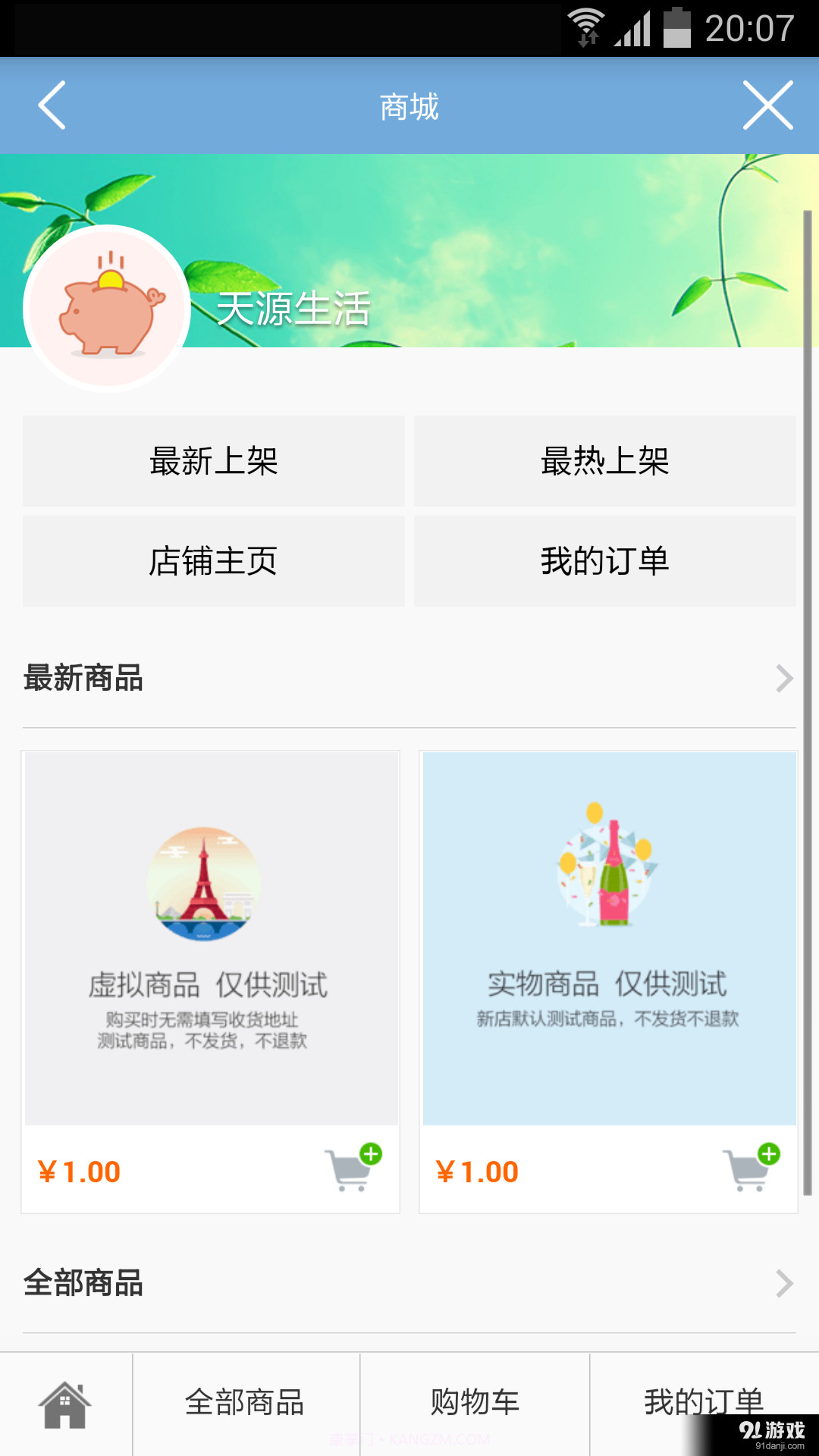The image size is (819, 1456).
Task: Open the 最新上架 listing
Action: tap(215, 461)
